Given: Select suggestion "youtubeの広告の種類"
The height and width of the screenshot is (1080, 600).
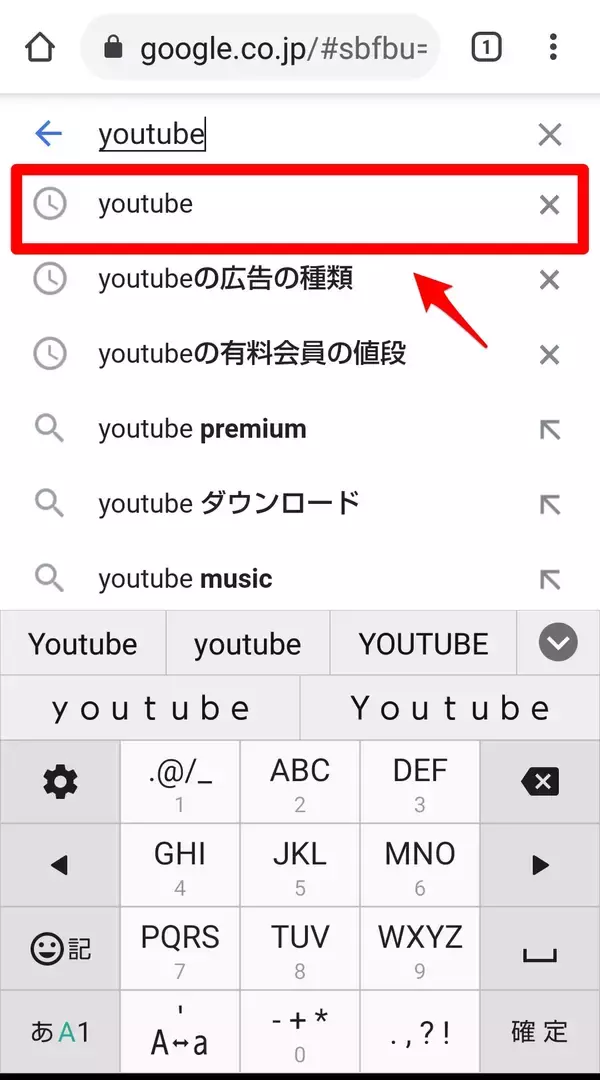Looking at the screenshot, I should (225, 279).
